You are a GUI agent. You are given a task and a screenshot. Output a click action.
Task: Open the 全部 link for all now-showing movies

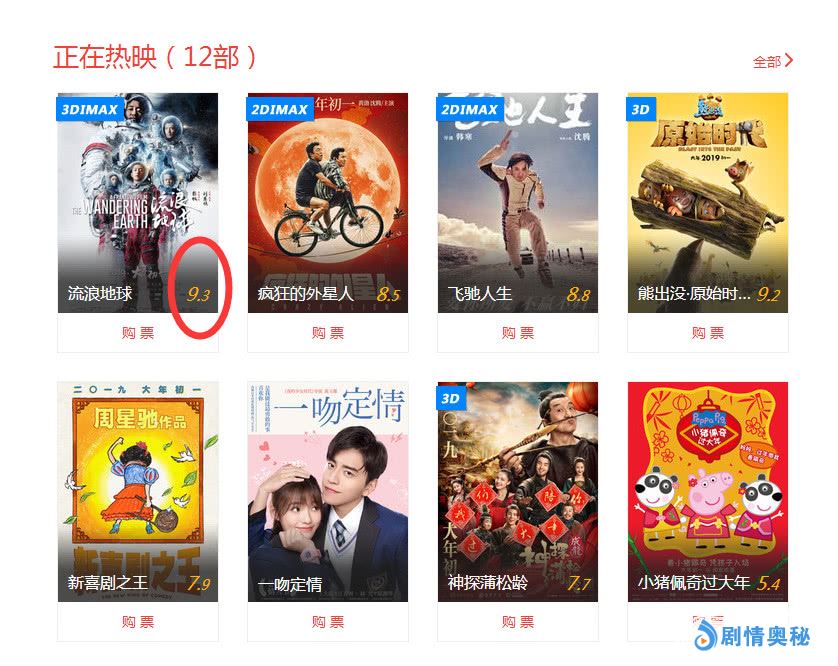pos(772,62)
